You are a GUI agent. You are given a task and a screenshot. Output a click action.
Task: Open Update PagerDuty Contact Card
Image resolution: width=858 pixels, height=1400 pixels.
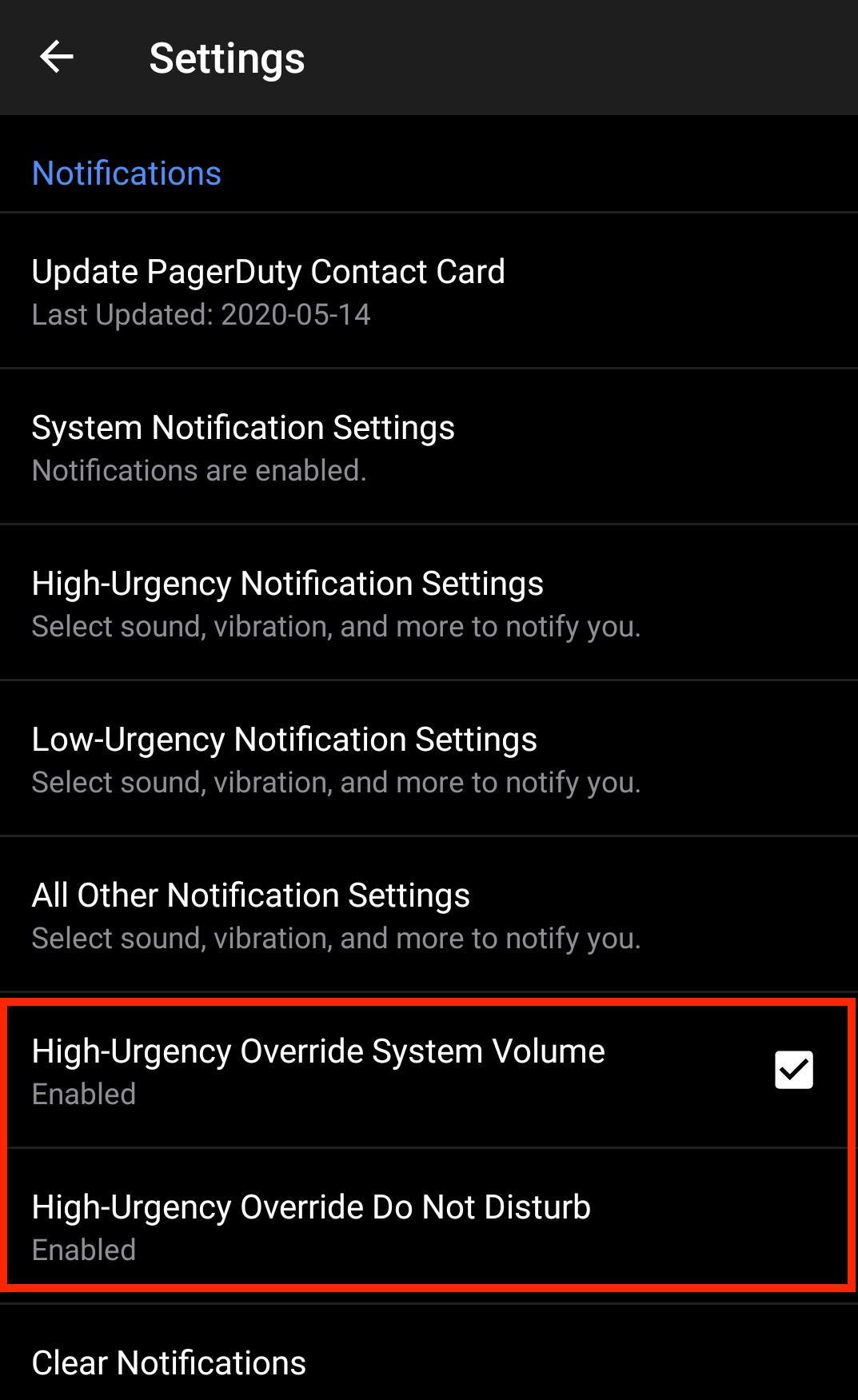(268, 290)
